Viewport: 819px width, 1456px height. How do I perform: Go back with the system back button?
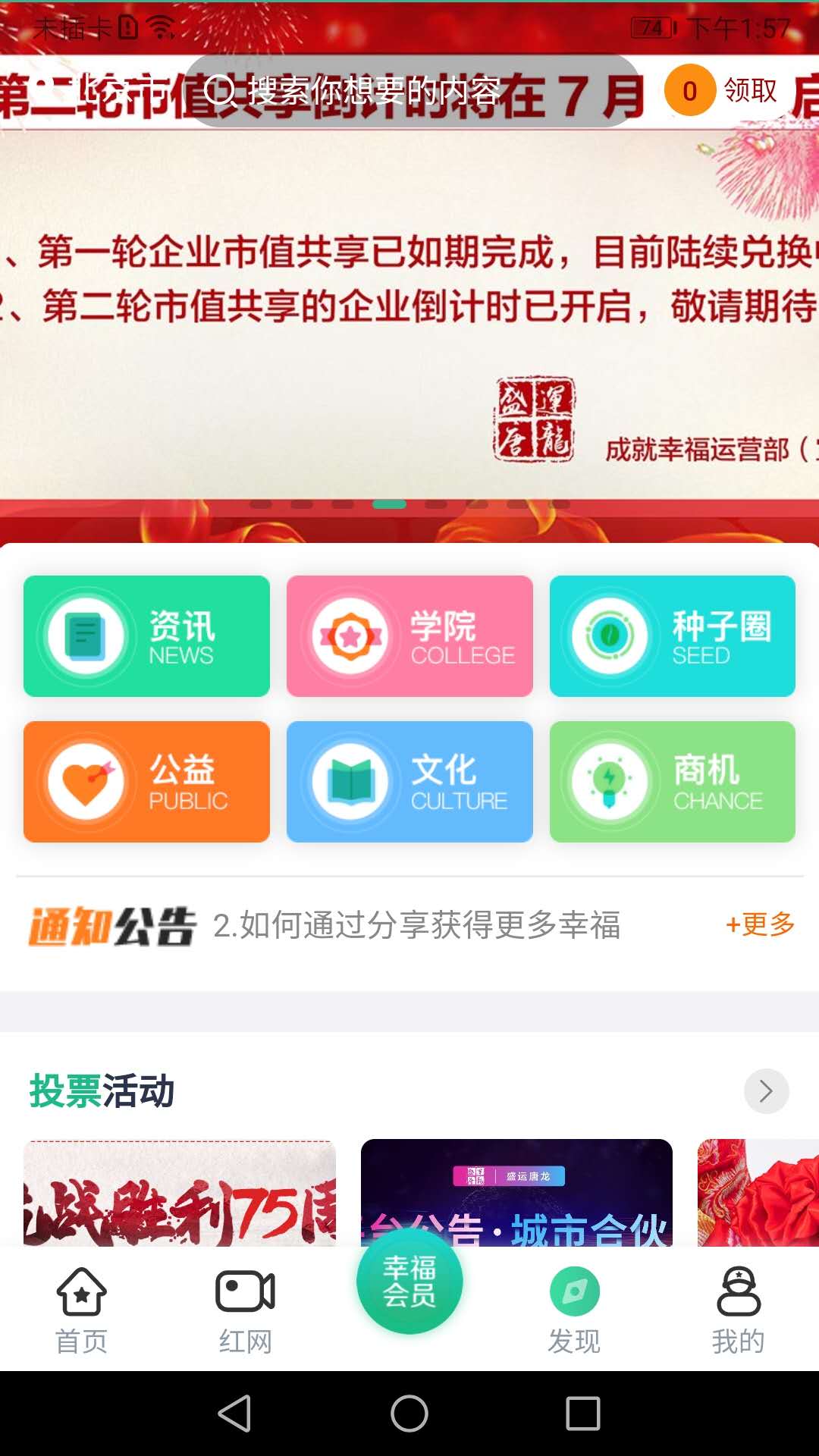pyautogui.click(x=235, y=1414)
